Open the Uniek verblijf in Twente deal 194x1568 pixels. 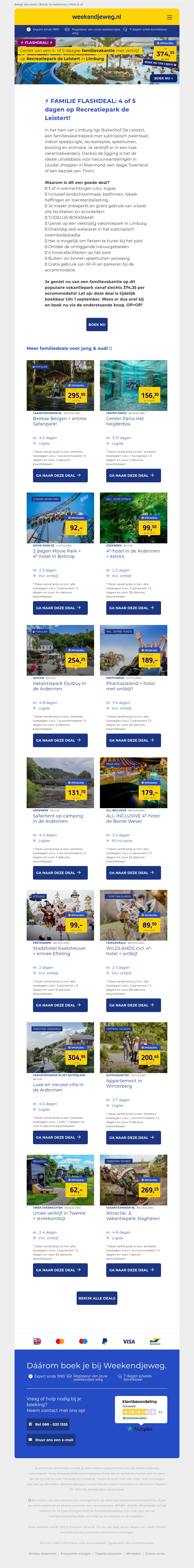click(60, 1270)
